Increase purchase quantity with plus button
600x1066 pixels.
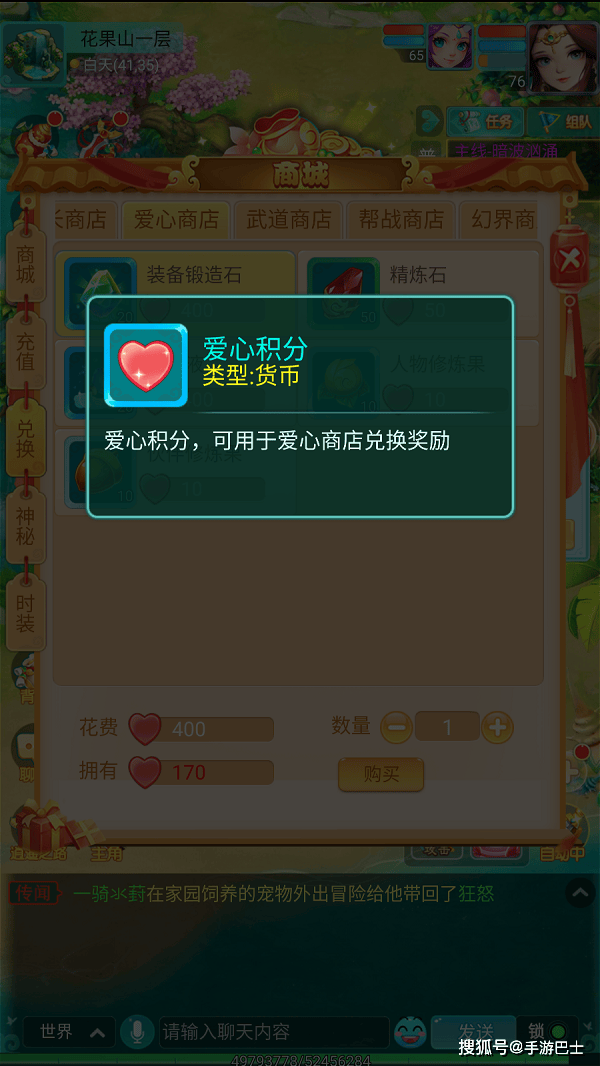(x=497, y=727)
